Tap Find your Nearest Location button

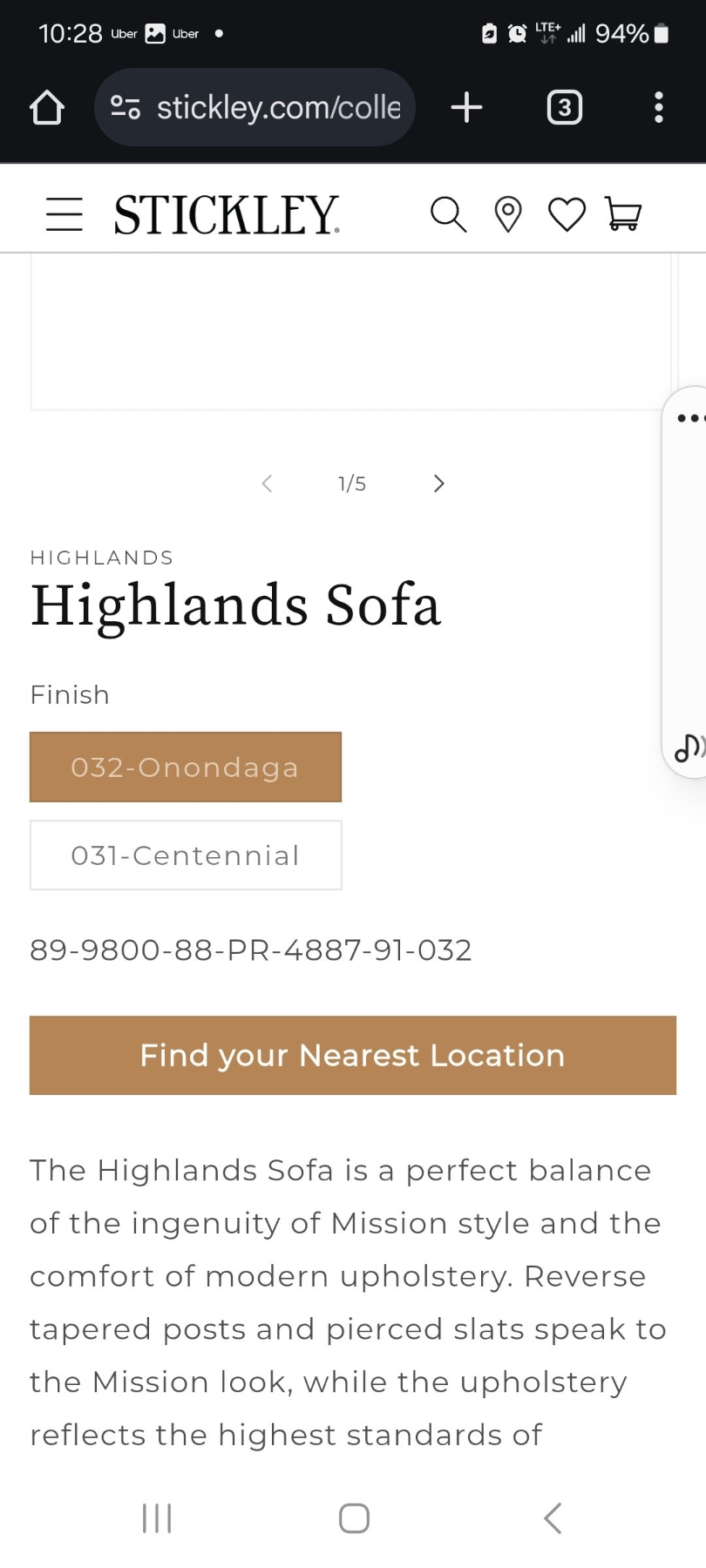coord(352,1055)
